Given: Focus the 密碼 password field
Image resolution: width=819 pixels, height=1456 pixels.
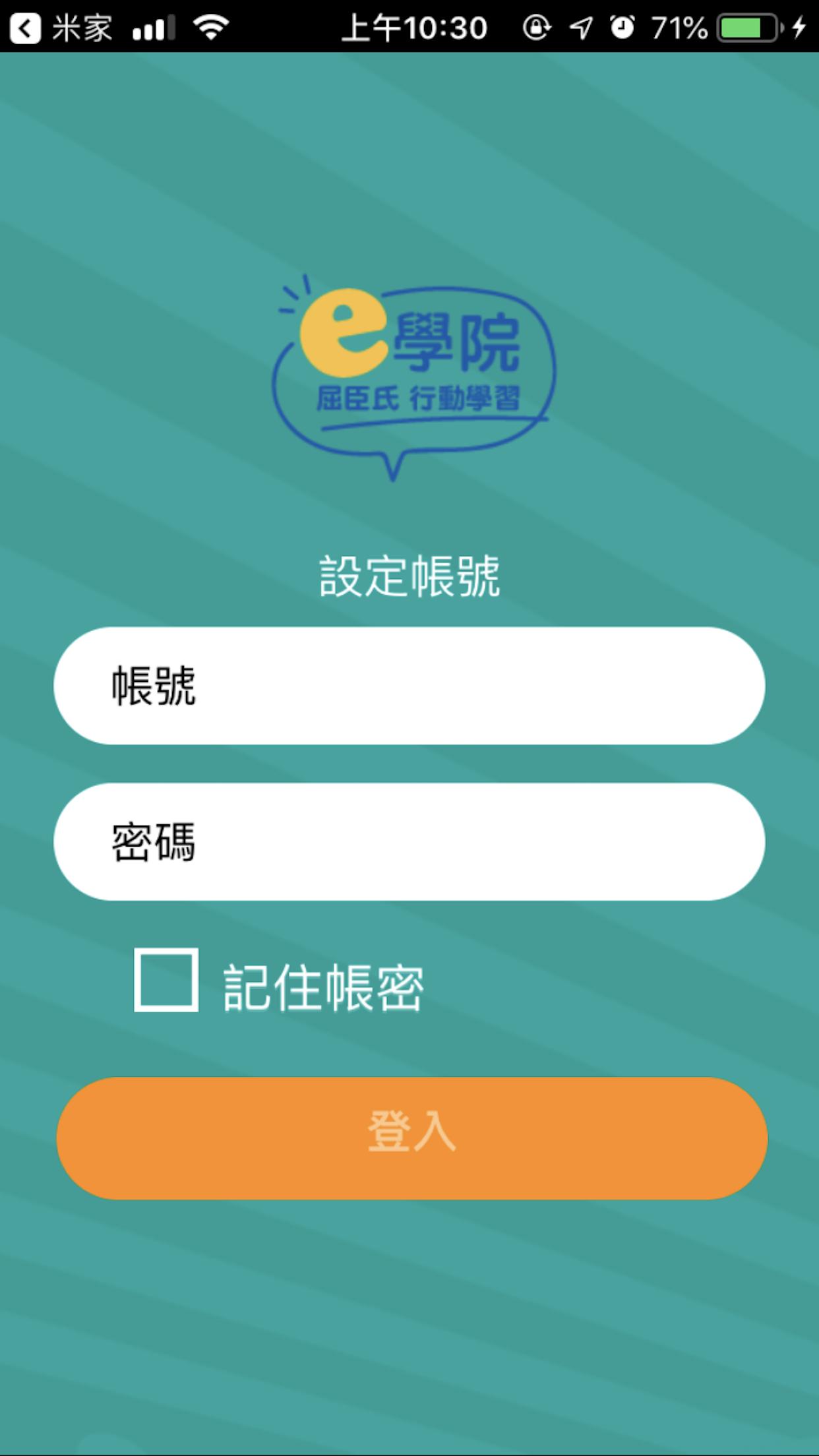Looking at the screenshot, I should (x=409, y=841).
